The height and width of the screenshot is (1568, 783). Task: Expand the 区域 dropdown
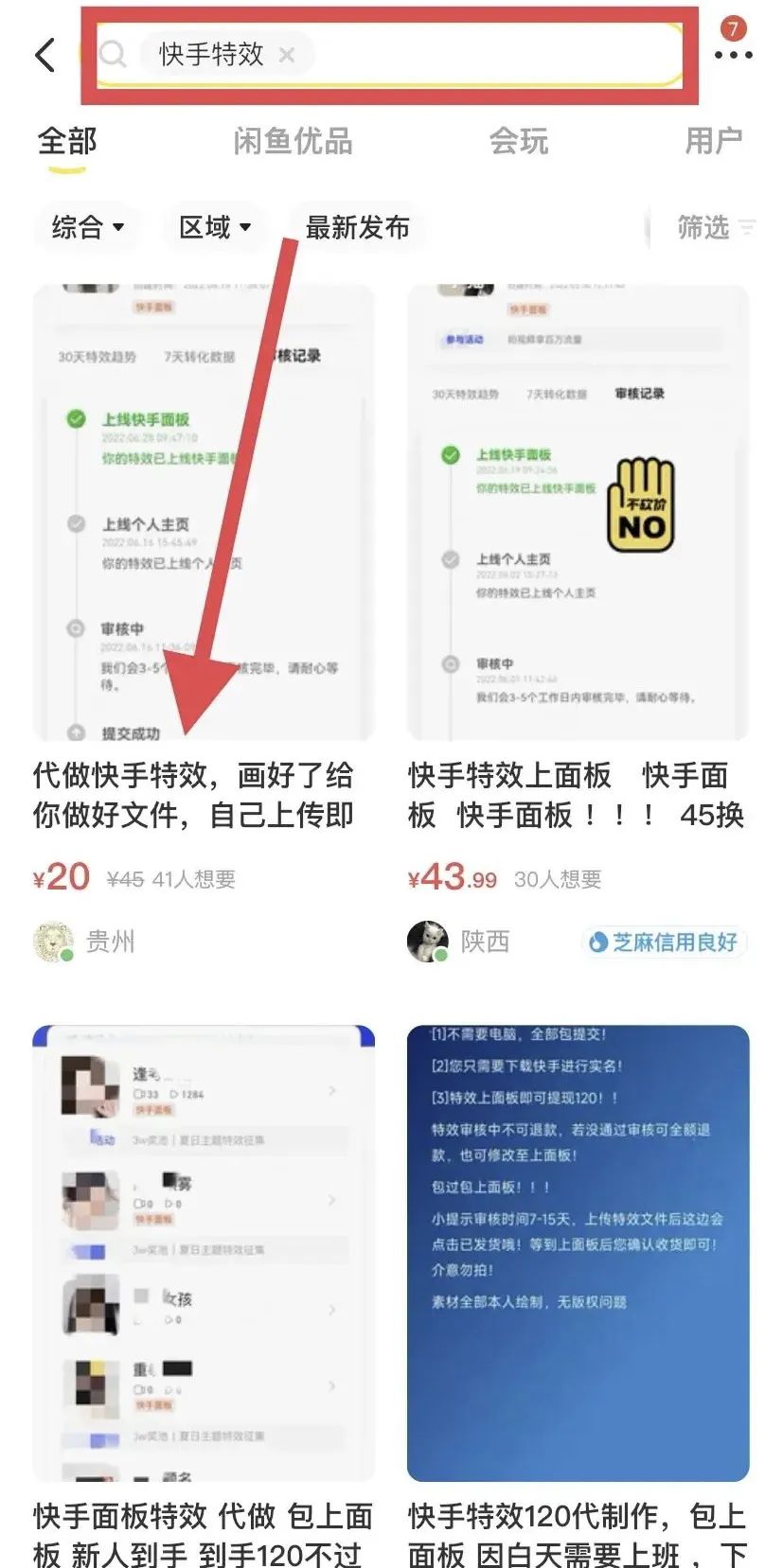pos(215,227)
